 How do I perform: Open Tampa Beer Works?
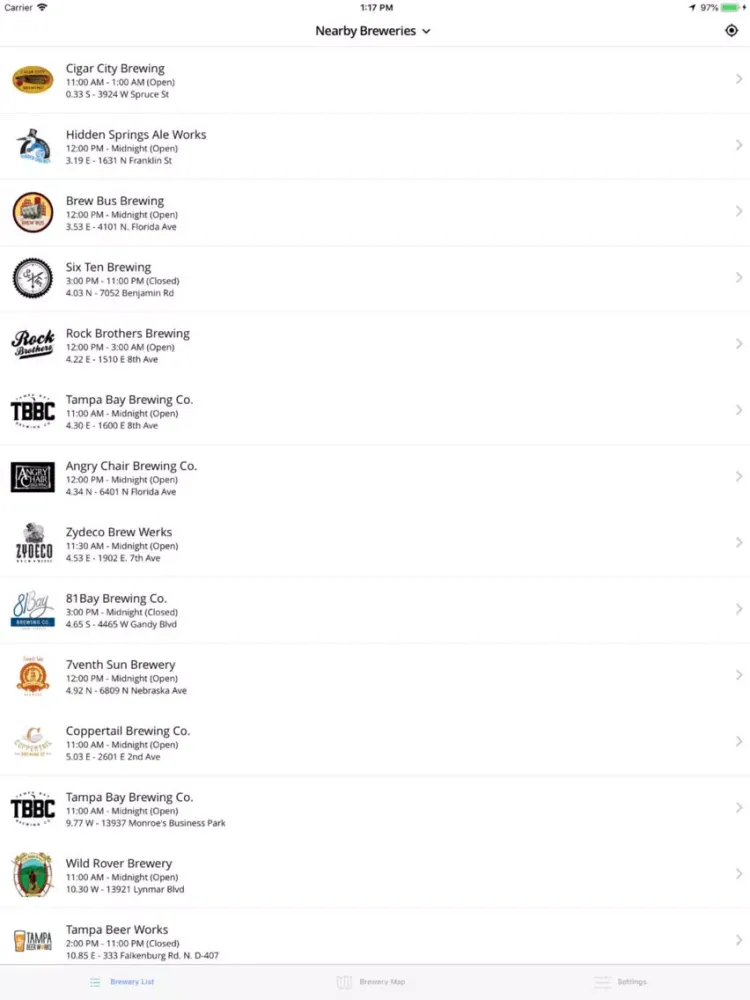pos(375,941)
